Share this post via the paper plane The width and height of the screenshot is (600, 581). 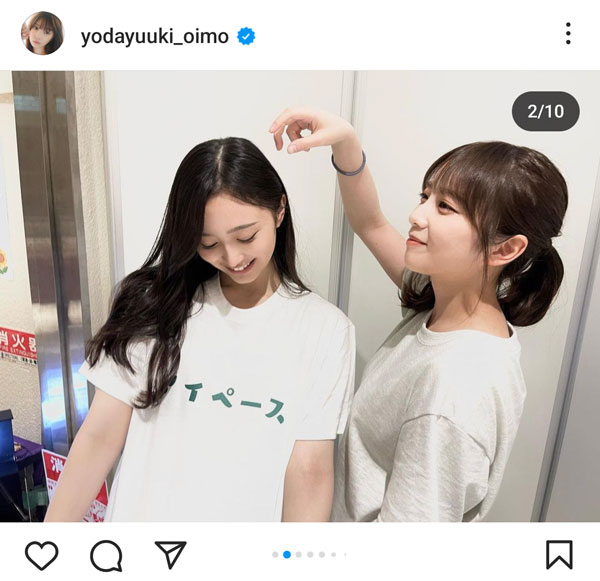[170, 554]
